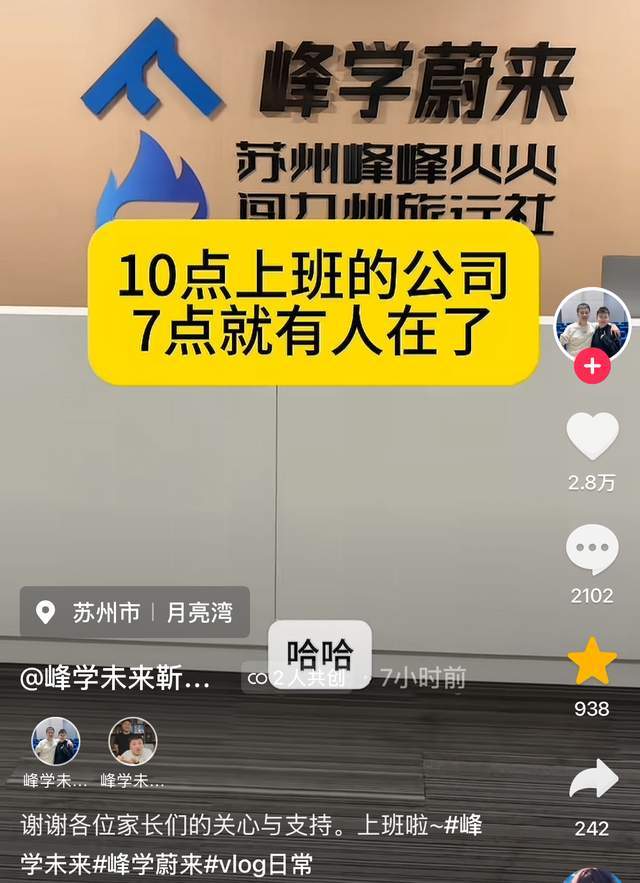
Task: Open the #vlog日常 hashtag
Action: coord(258,861)
